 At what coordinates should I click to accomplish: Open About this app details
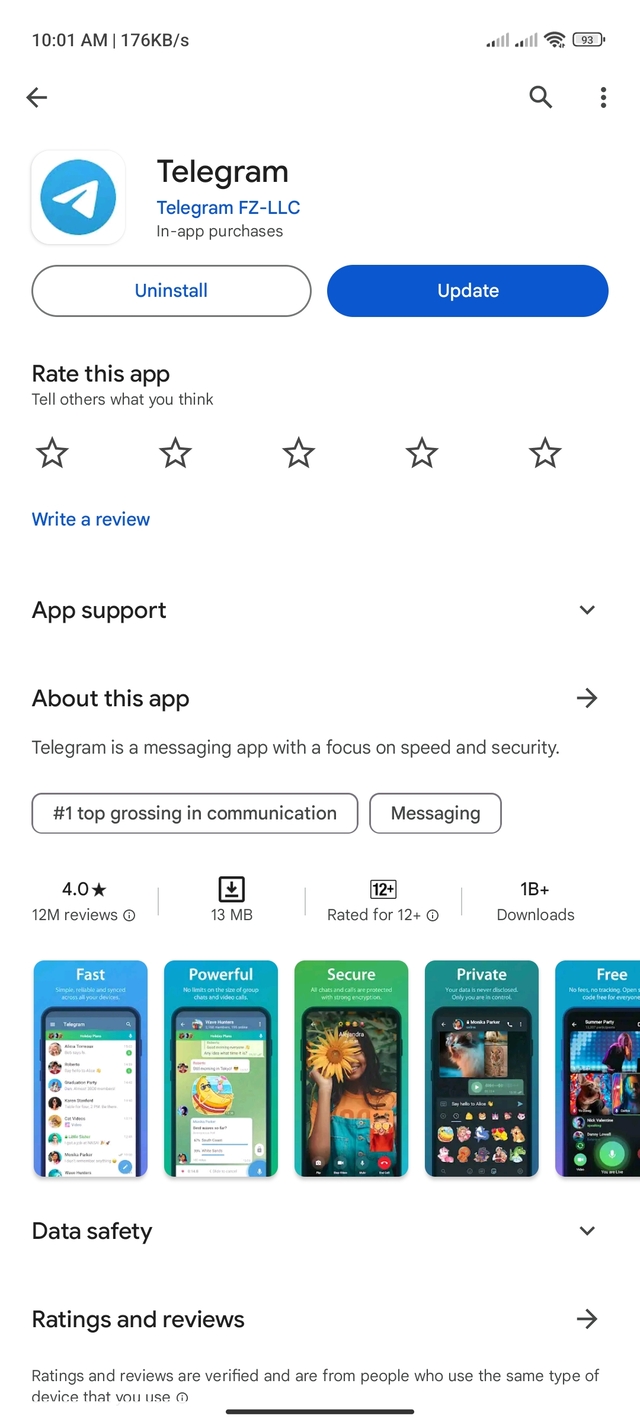pyautogui.click(x=587, y=698)
